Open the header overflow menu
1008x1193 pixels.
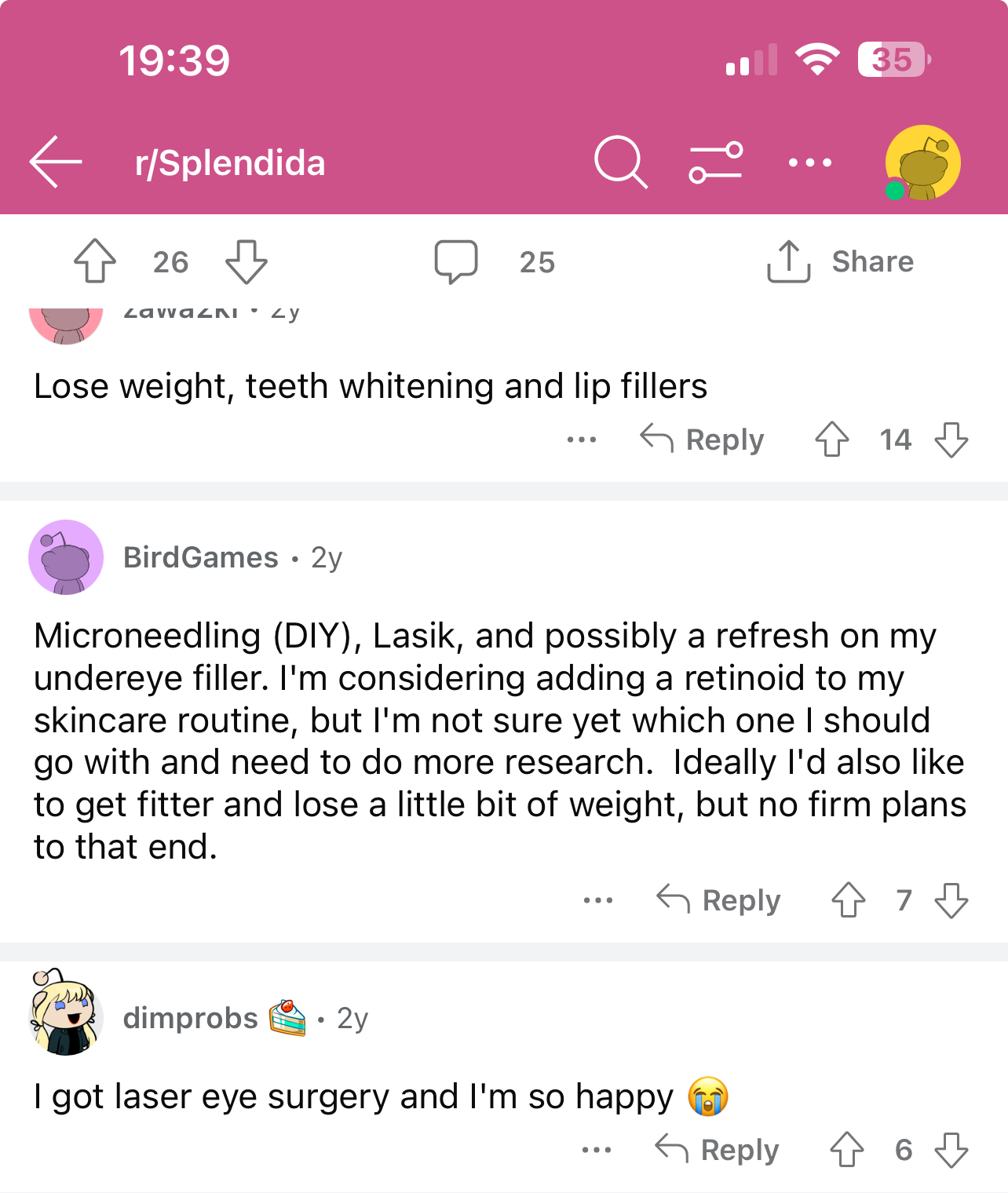click(810, 162)
